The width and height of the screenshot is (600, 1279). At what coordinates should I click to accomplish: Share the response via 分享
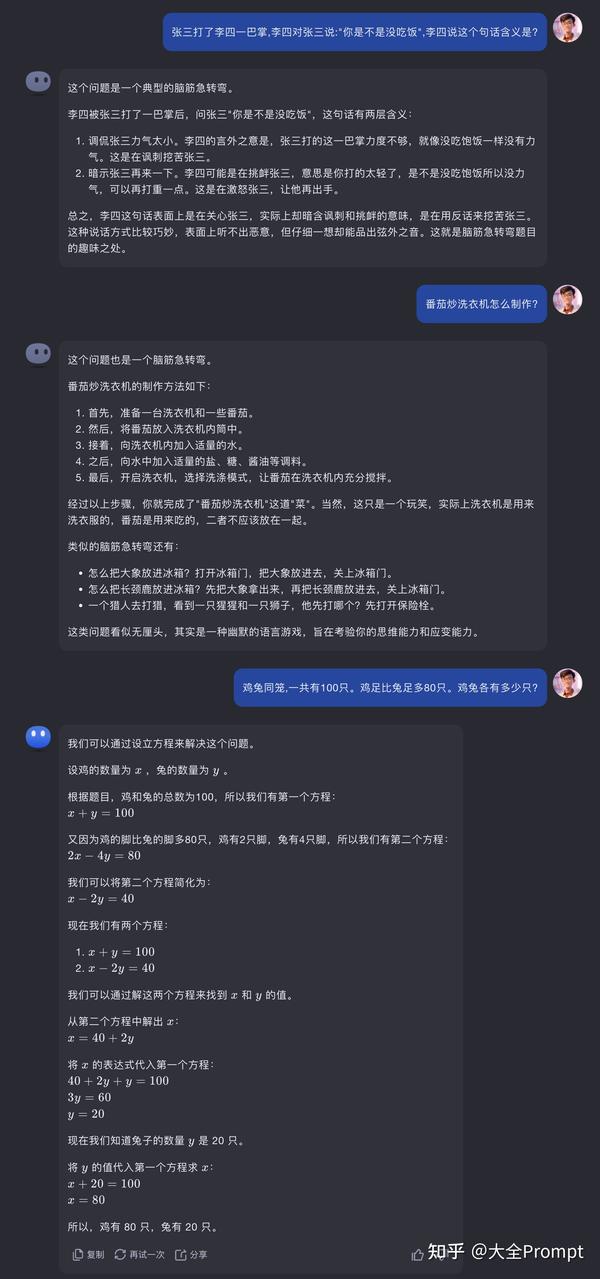(x=191, y=1254)
